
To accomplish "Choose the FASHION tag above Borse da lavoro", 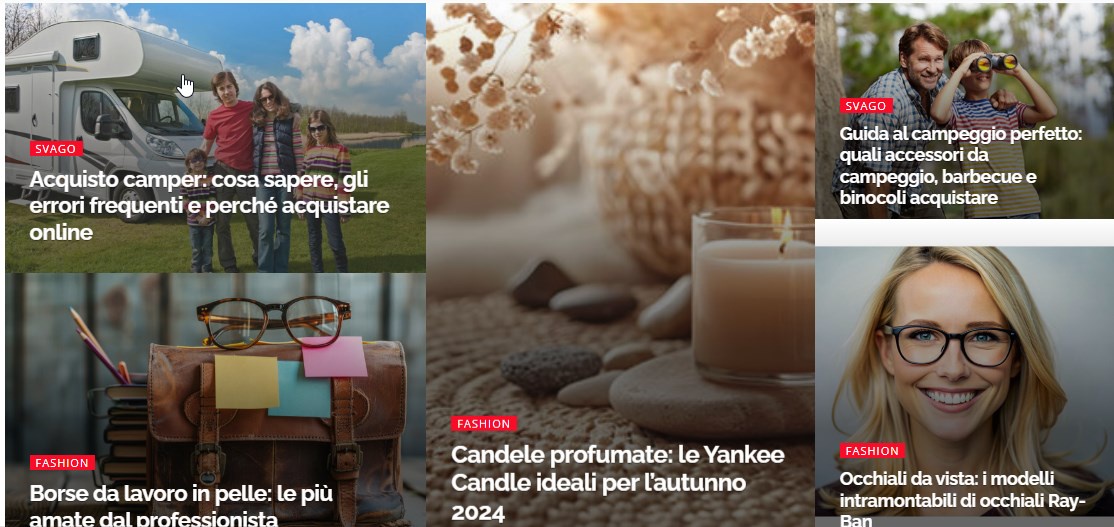I will coord(62,463).
